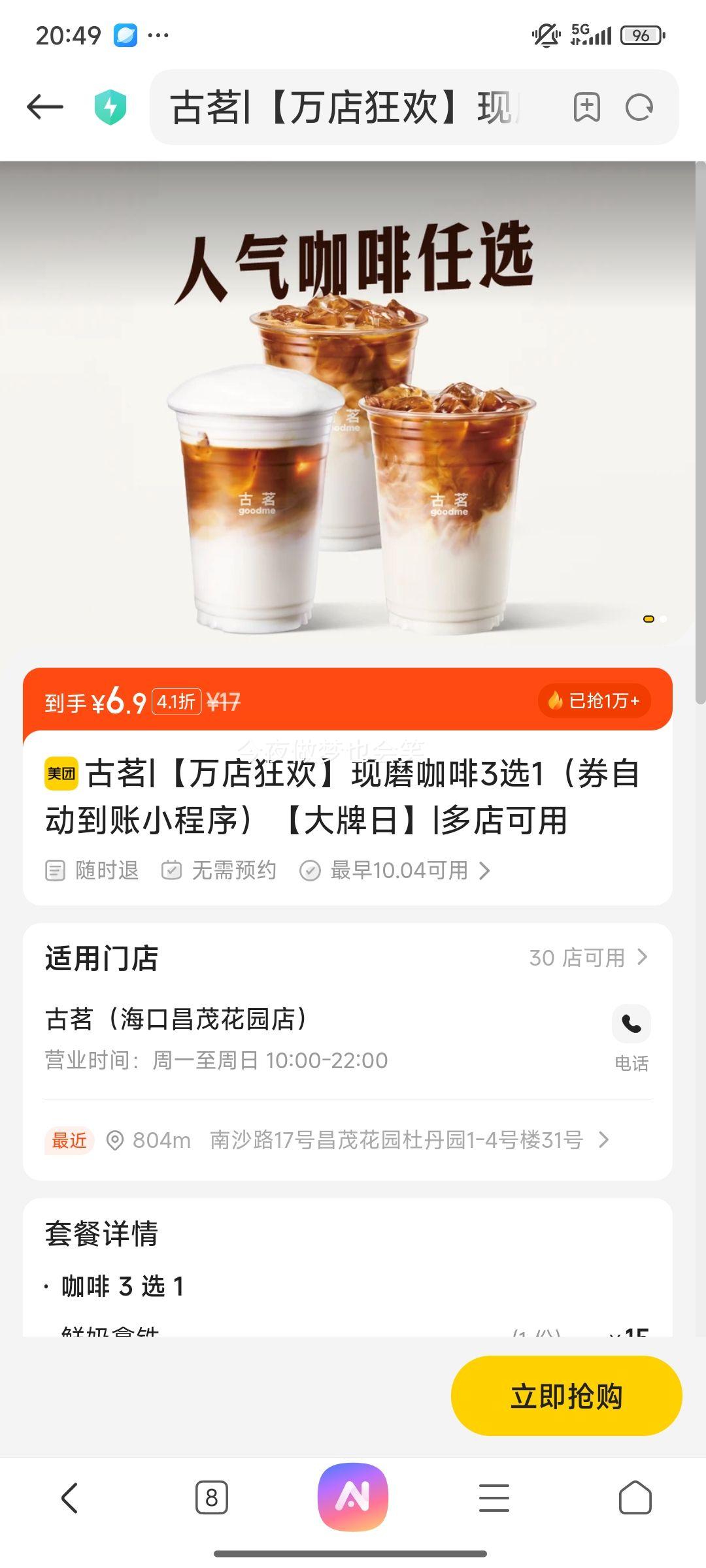
Task: Launch the AI assistant in the bottom bar
Action: click(x=353, y=1497)
